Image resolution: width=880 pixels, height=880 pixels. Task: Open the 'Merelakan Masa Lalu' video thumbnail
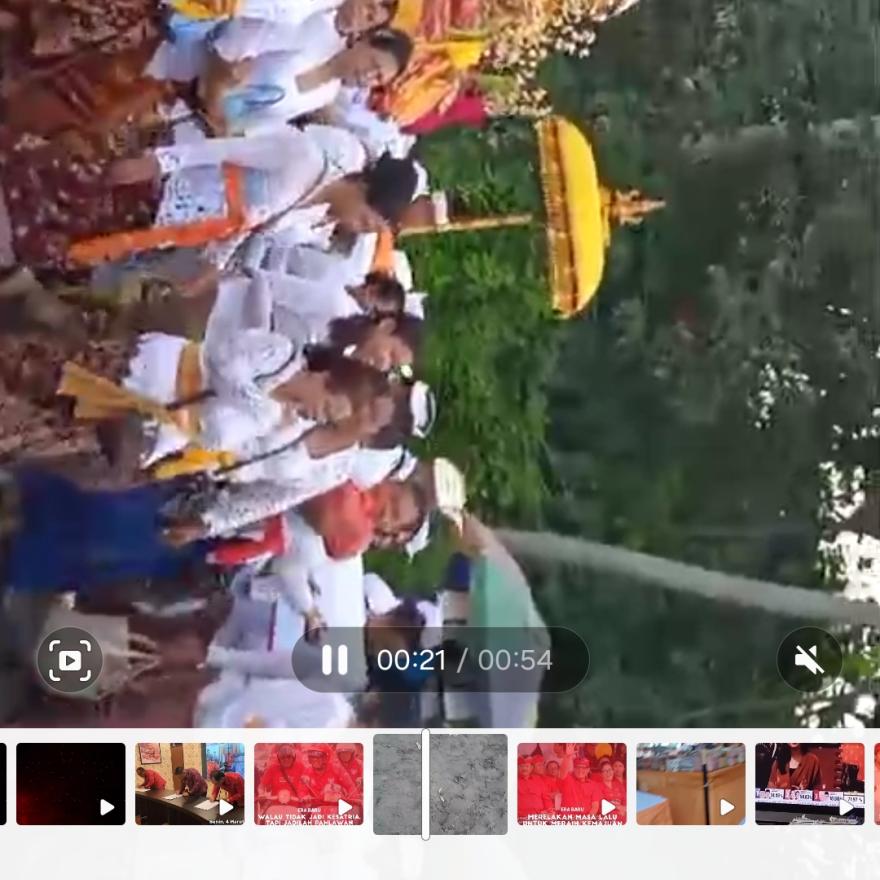572,784
